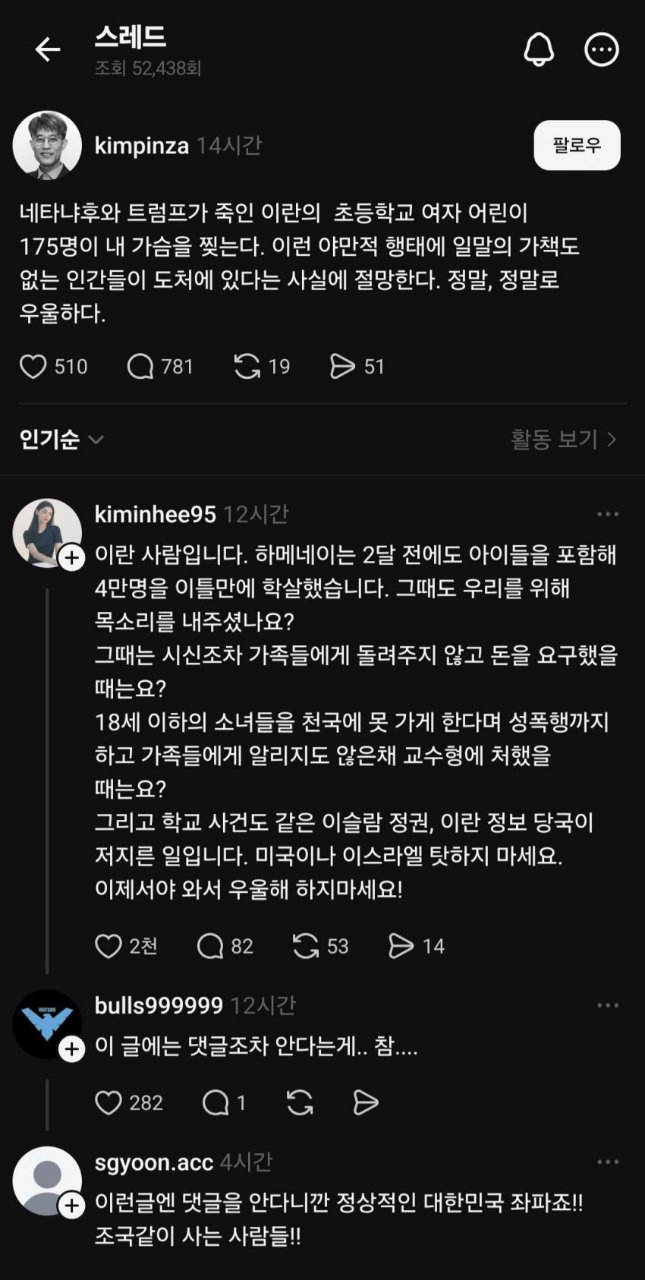Go back using the top-left arrow
This screenshot has width=645, height=1280.
[x=48, y=50]
